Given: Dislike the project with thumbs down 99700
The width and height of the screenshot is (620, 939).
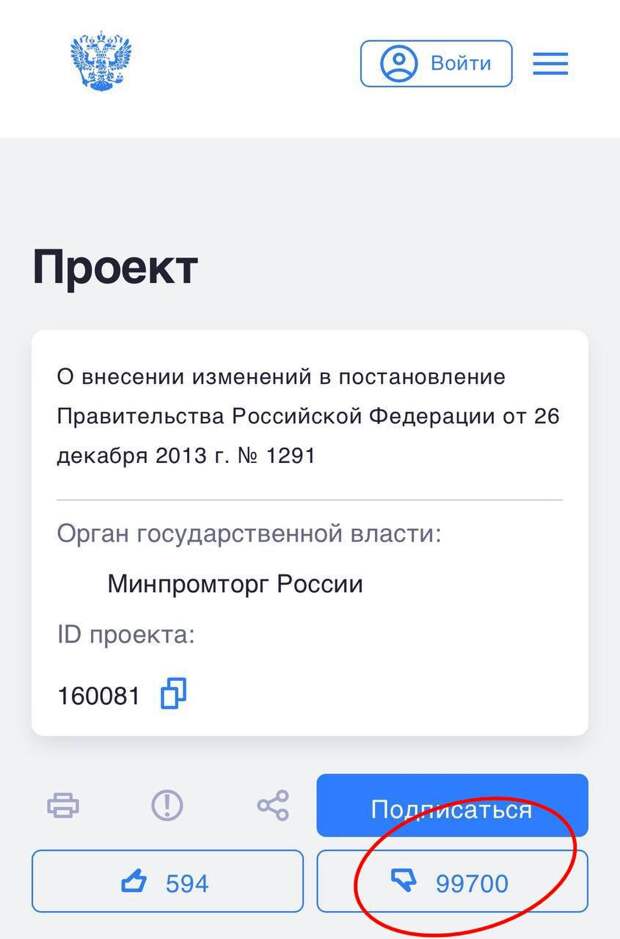Looking at the screenshot, I should tap(452, 882).
